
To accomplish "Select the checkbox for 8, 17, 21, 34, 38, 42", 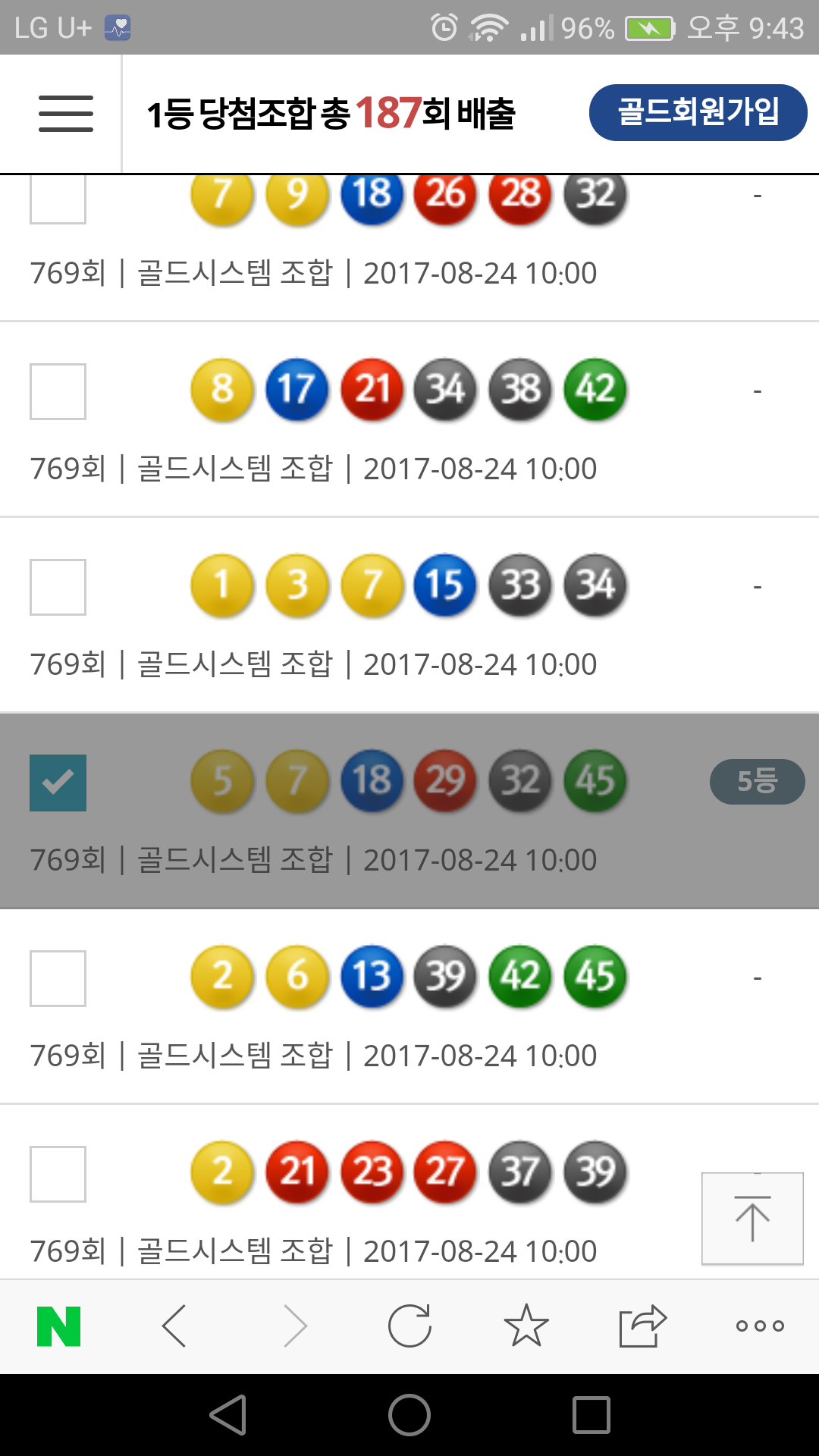I will [x=58, y=391].
